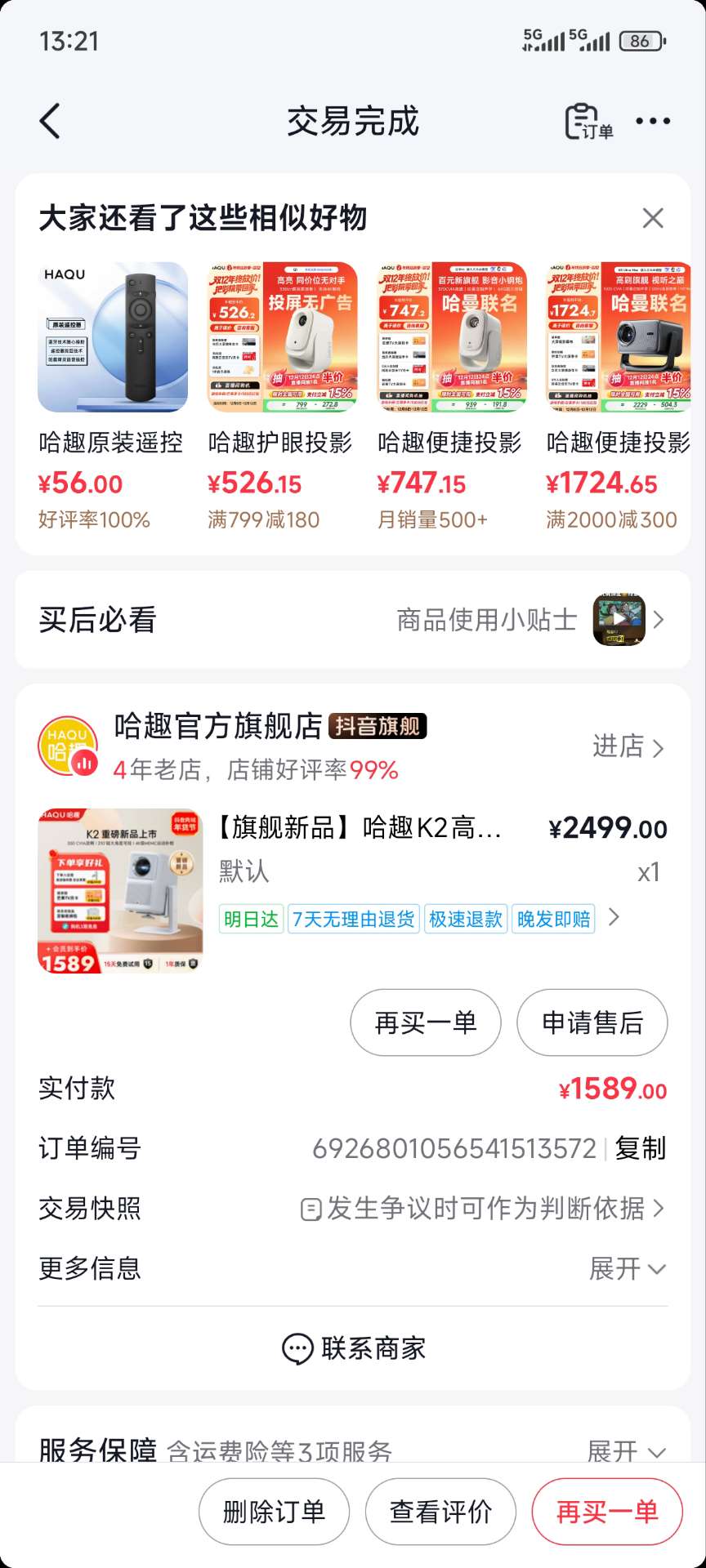Tap 再买一单 beside 申请售后
The height and width of the screenshot is (1568, 706).
[x=425, y=1022]
